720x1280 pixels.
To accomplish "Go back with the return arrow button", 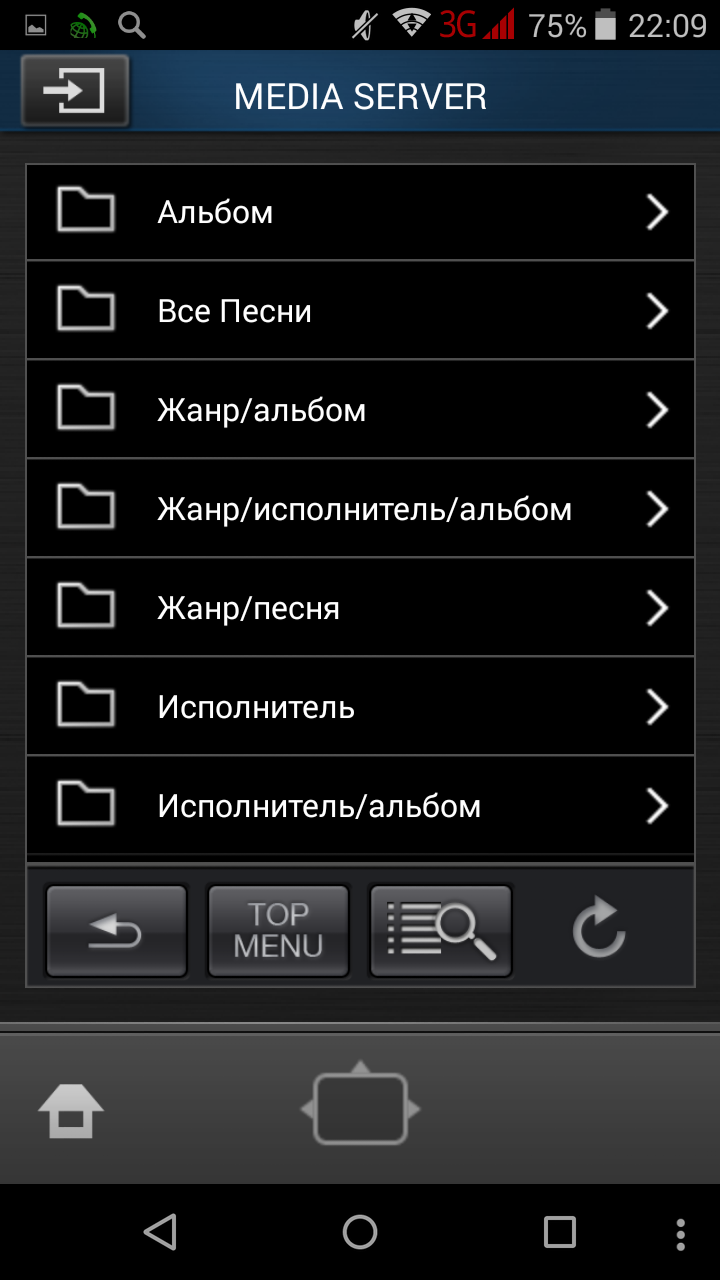I will [x=116, y=931].
